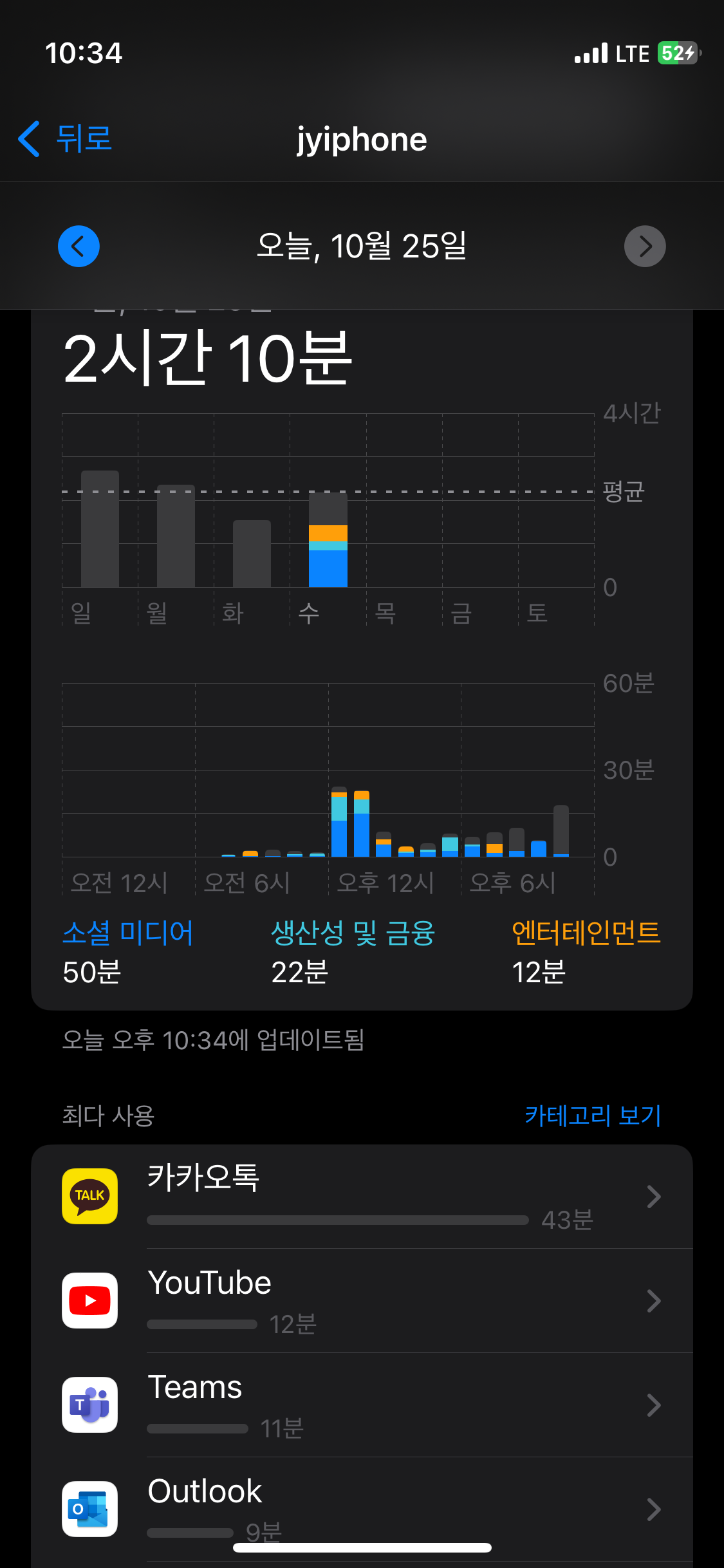Open 카카오톡 usage details
Screen dimensions: 724x1568
pos(362,1197)
